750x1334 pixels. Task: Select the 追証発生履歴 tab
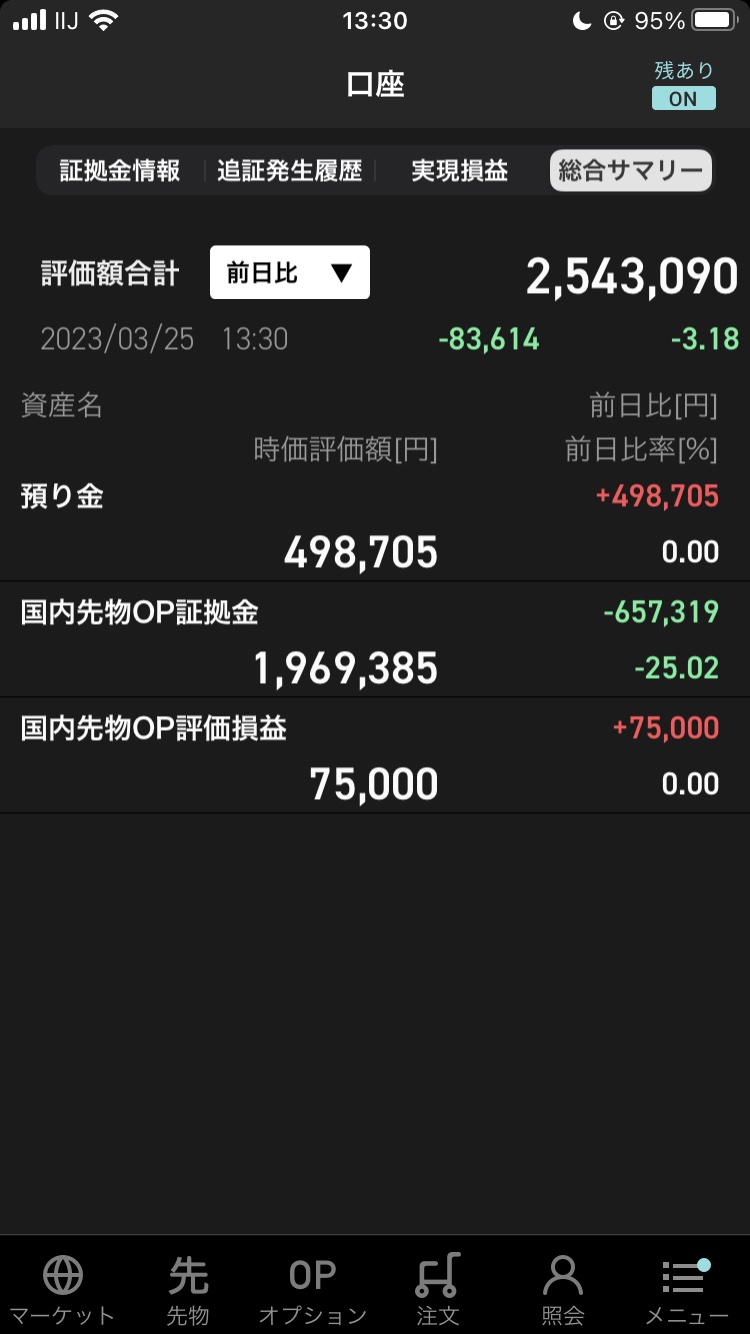289,170
